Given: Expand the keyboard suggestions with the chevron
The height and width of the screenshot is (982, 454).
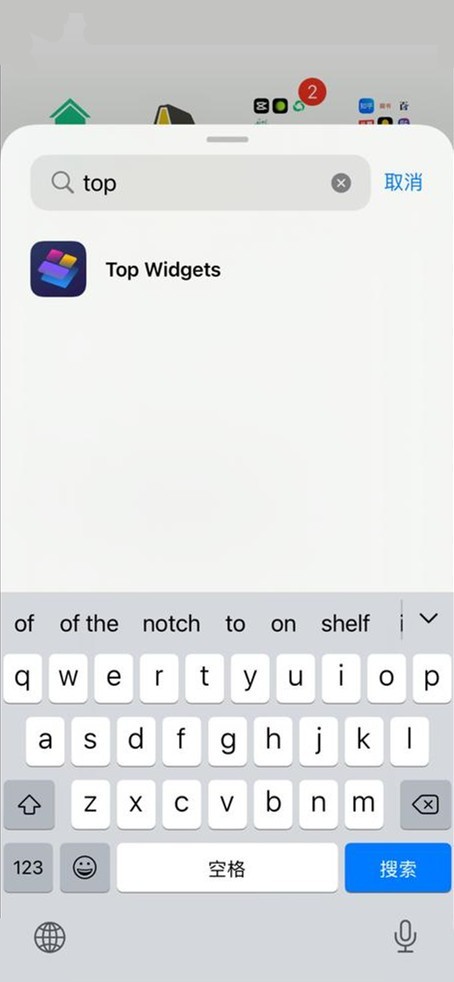Looking at the screenshot, I should click(x=428, y=619).
